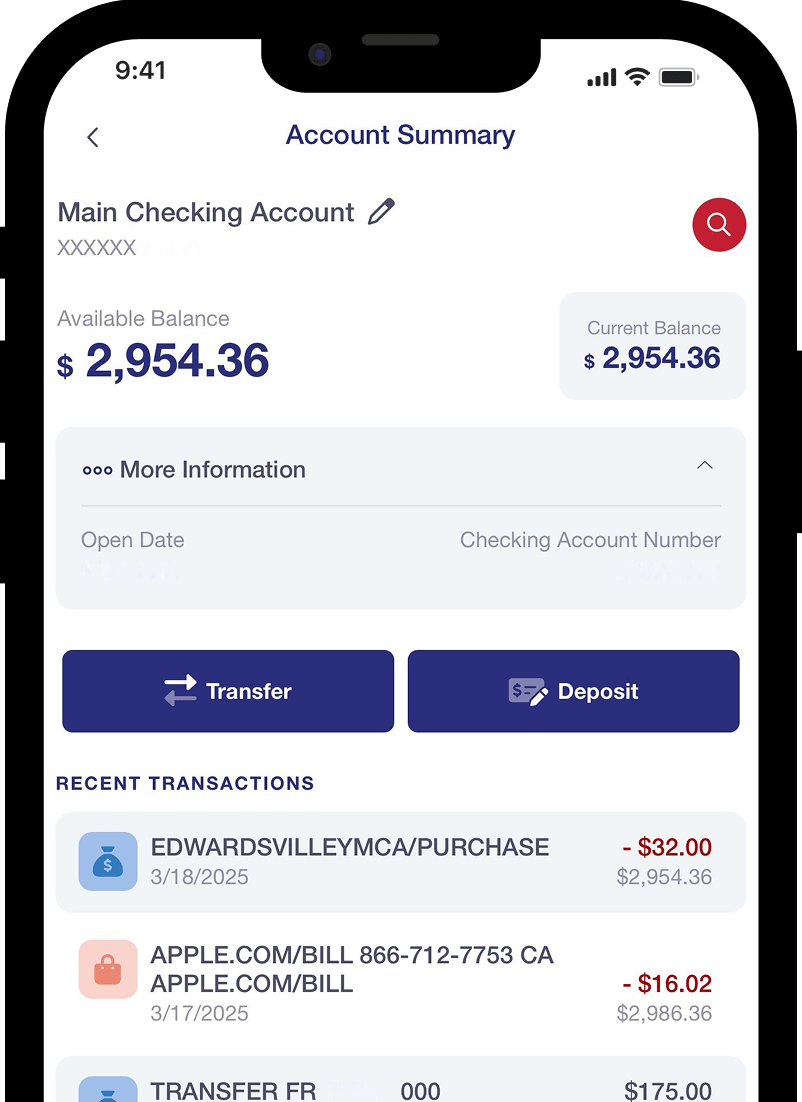Edit the Main Checking Account name

tap(381, 212)
